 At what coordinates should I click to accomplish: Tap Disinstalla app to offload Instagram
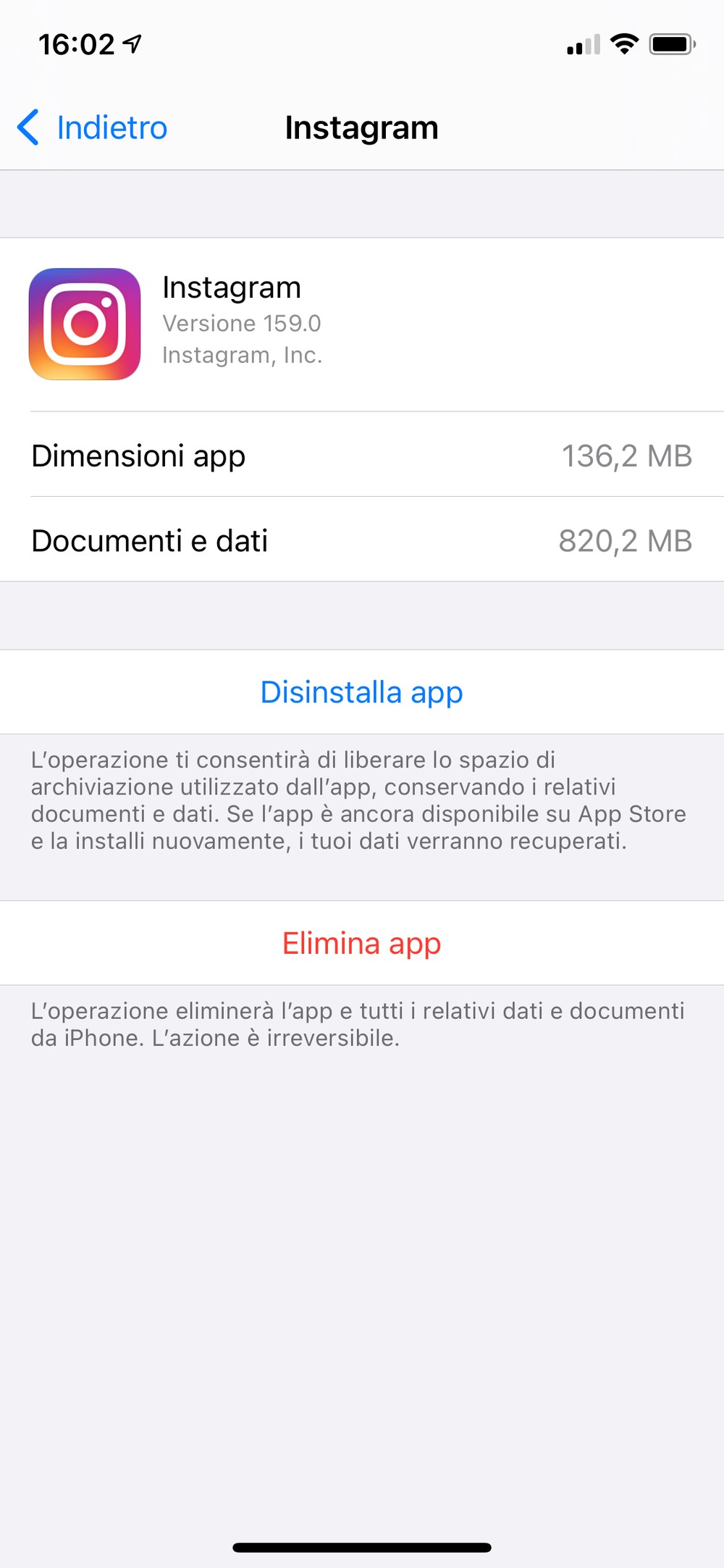coord(362,692)
